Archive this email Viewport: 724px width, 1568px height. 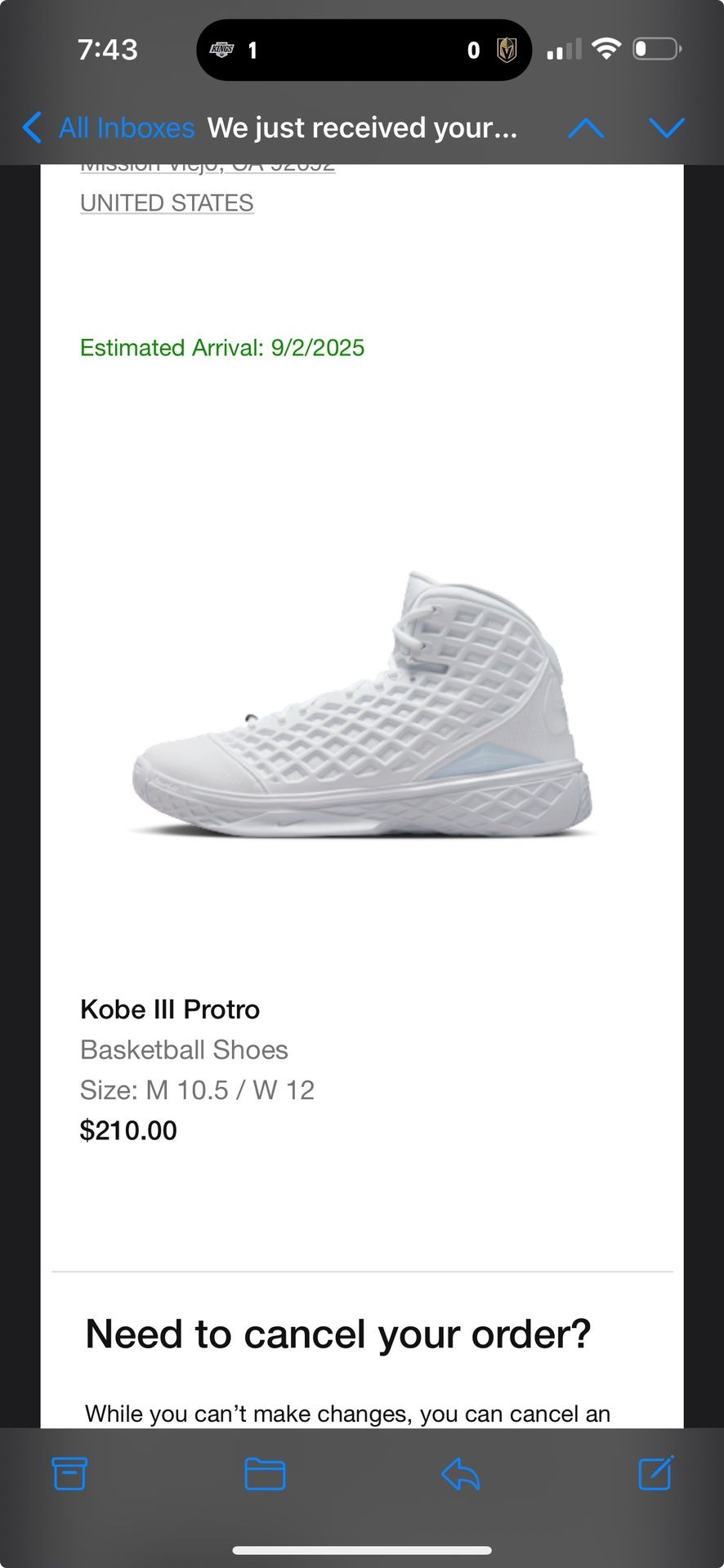click(x=69, y=1474)
